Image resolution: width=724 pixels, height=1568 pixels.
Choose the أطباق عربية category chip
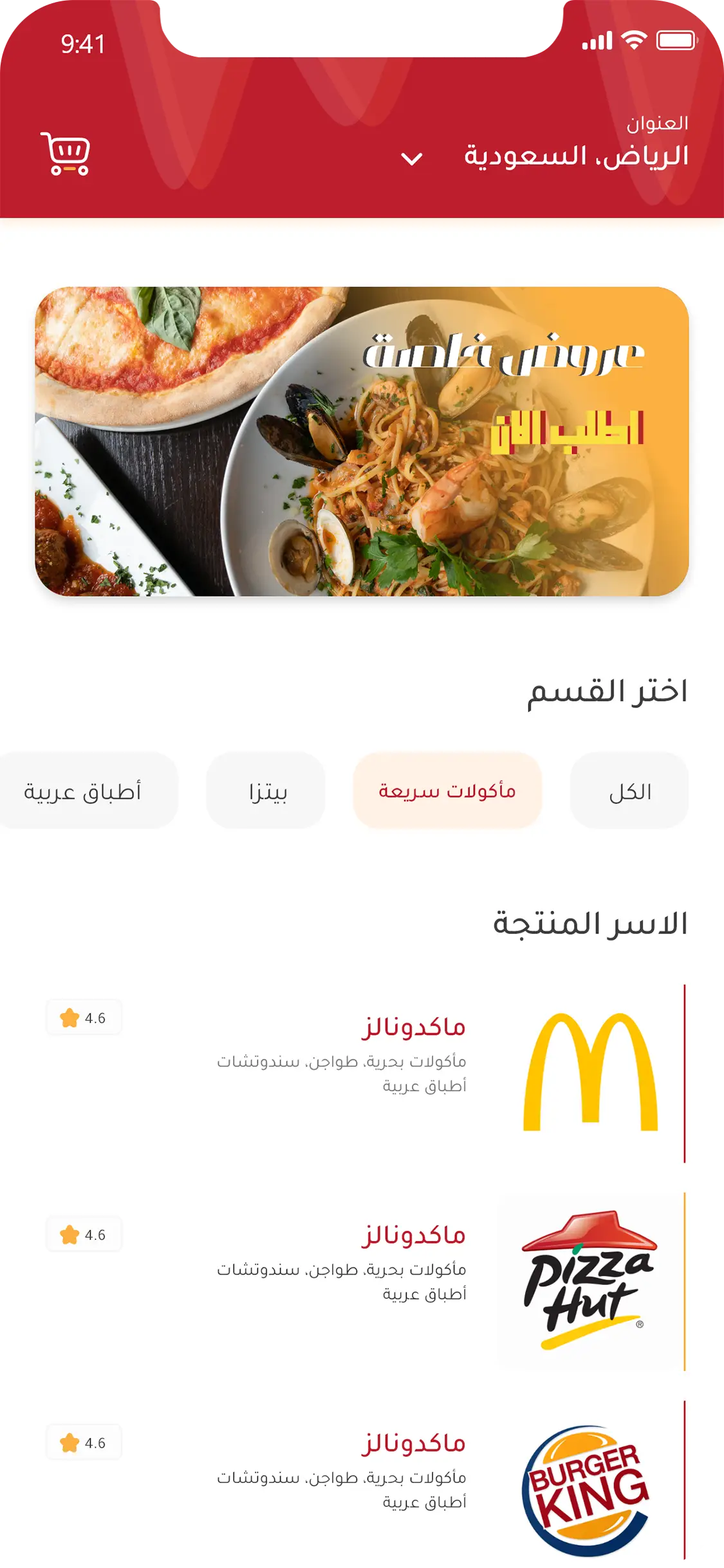84,790
